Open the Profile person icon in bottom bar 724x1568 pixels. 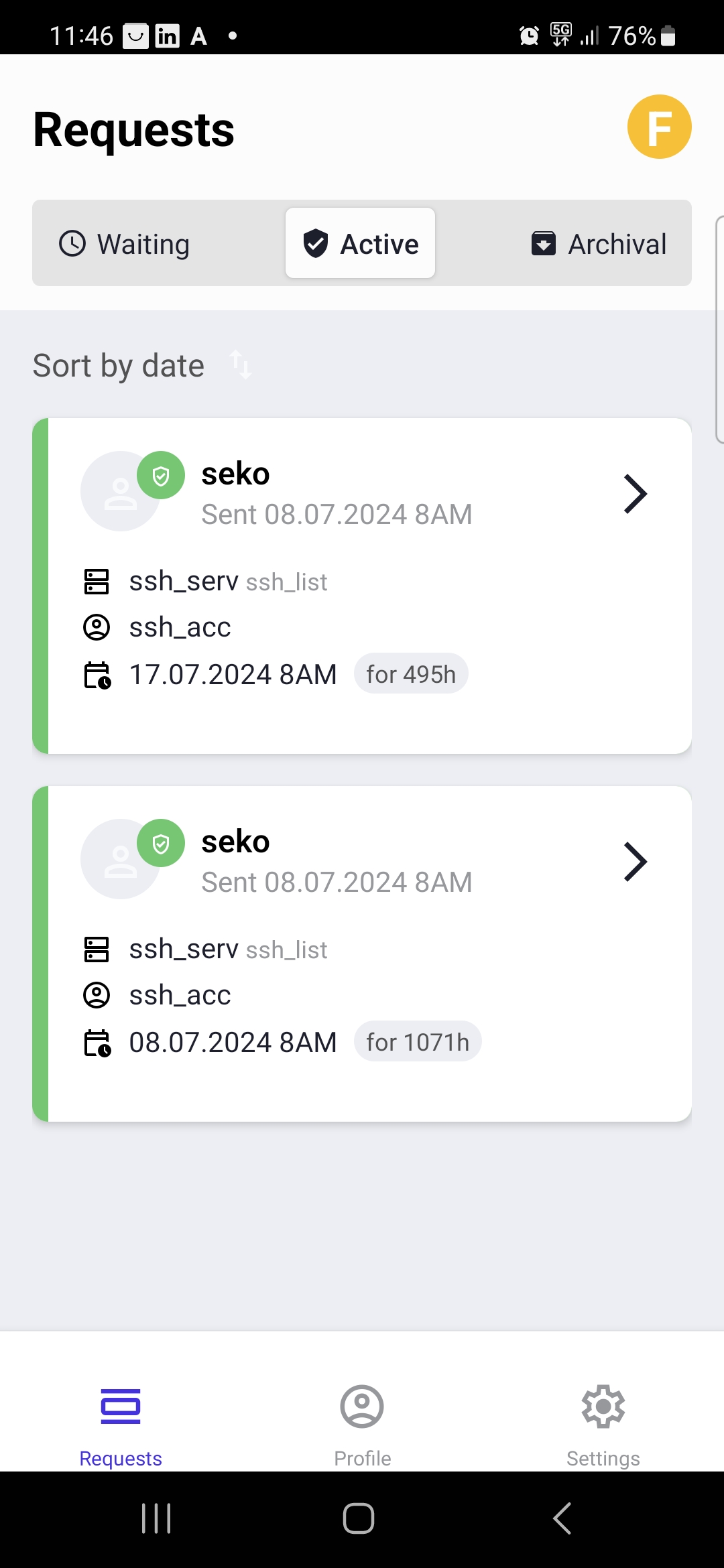[362, 1407]
